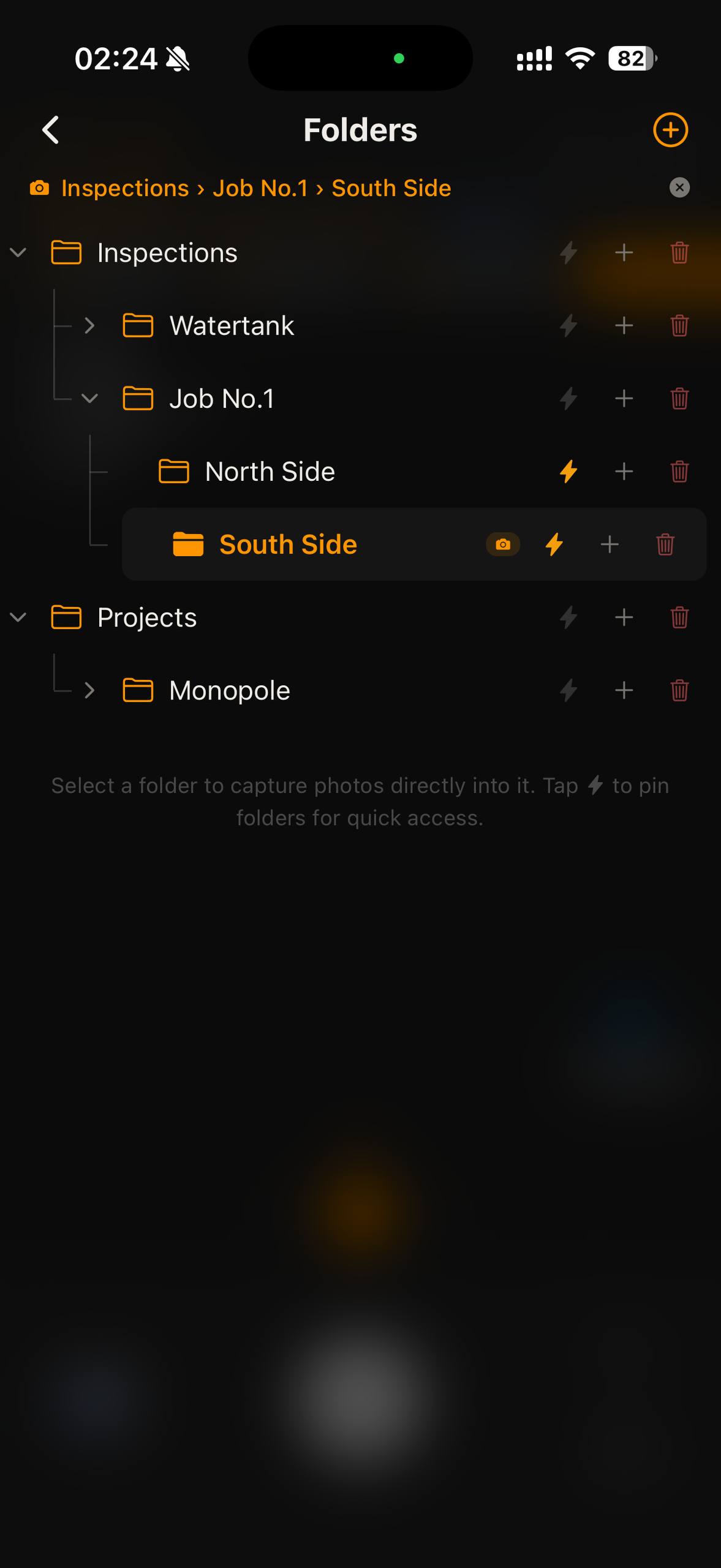Image resolution: width=721 pixels, height=1568 pixels.
Task: Tap Inspections in the breadcrumb path
Action: point(125,187)
